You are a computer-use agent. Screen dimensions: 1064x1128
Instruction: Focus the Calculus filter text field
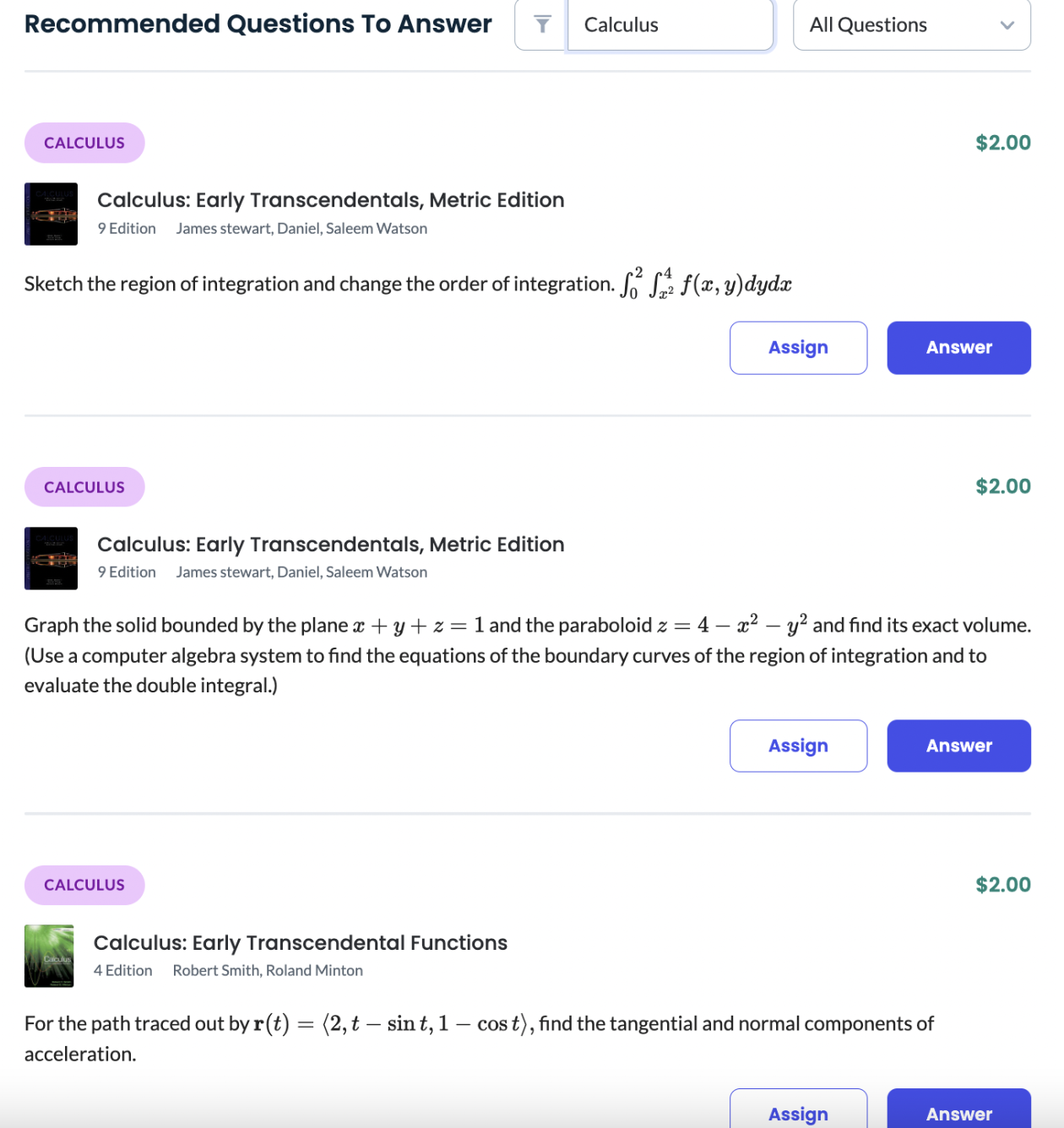pyautogui.click(x=670, y=24)
